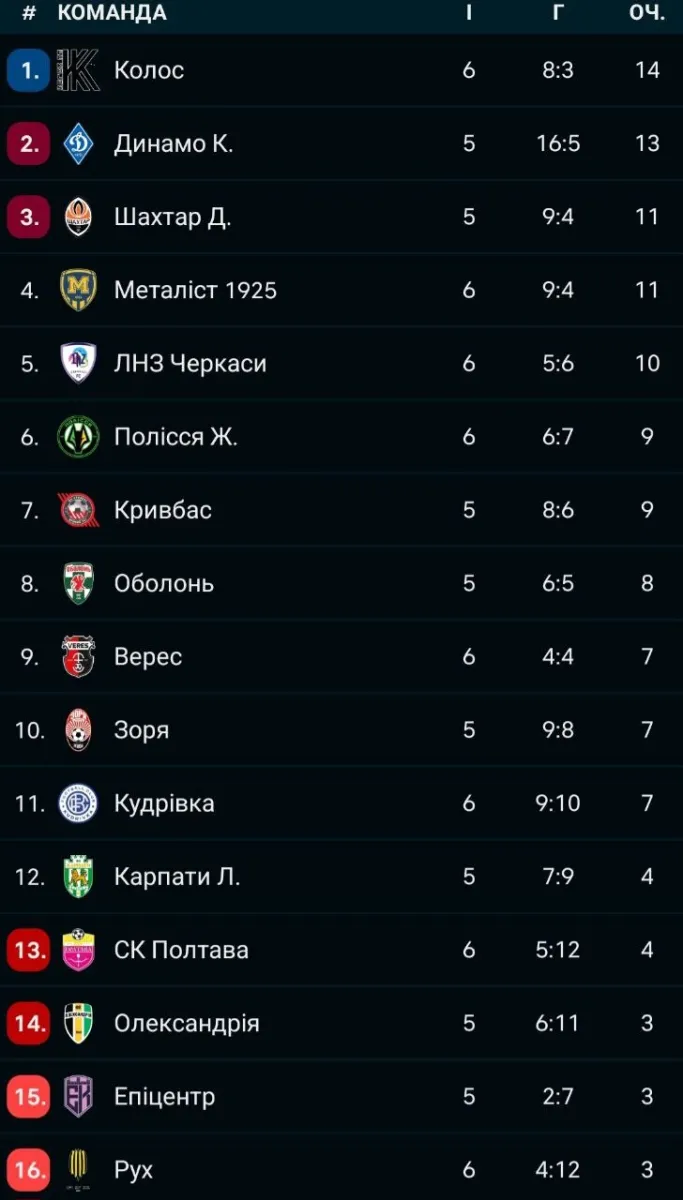683x1200 pixels.
Task: Open the Зоря team row
Action: pyautogui.click(x=141, y=730)
